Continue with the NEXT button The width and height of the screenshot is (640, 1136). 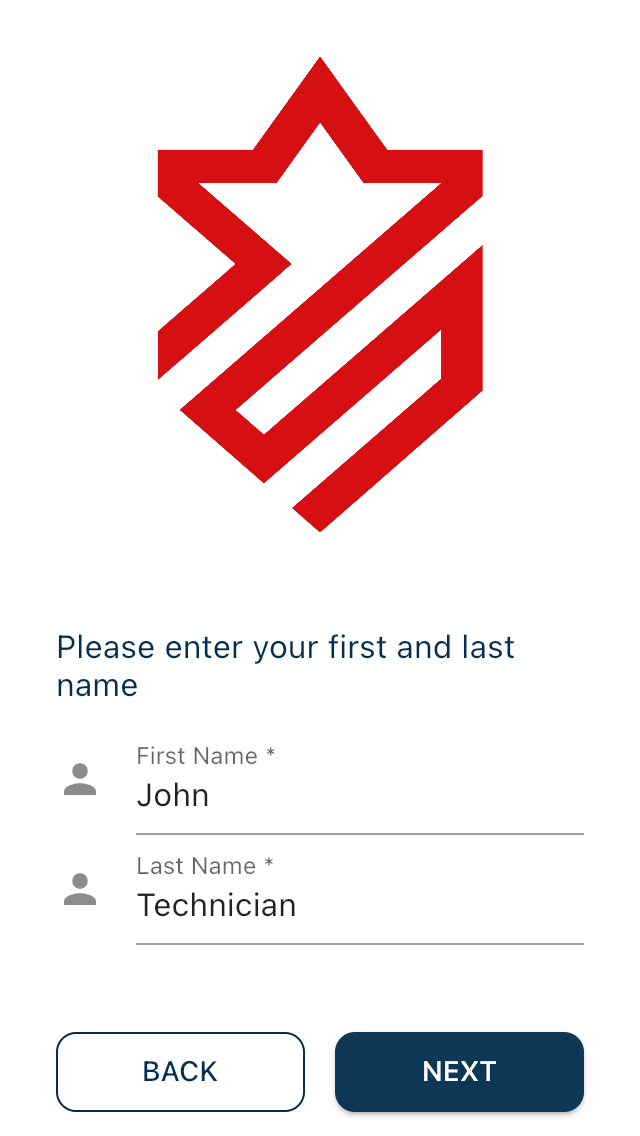coord(459,1072)
